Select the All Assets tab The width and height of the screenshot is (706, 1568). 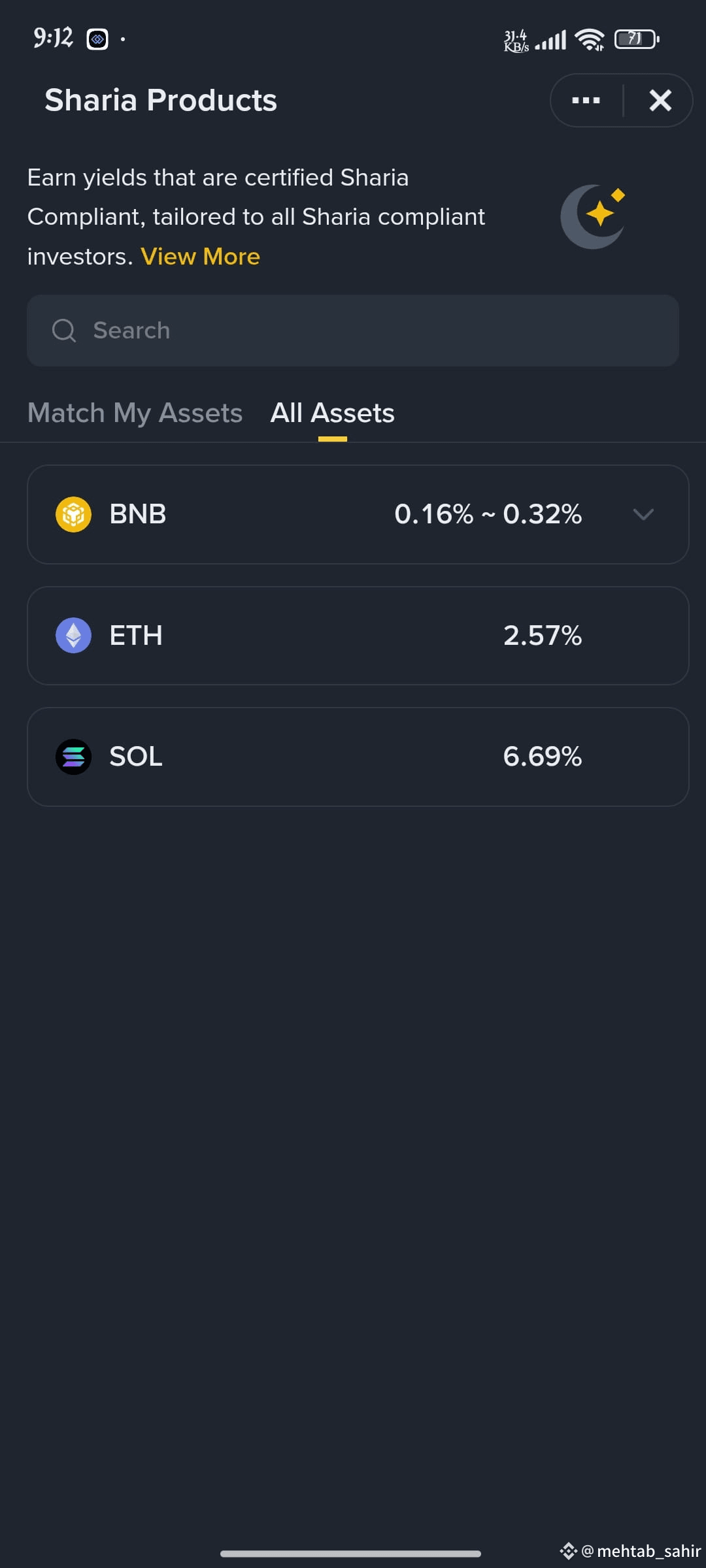pos(332,412)
